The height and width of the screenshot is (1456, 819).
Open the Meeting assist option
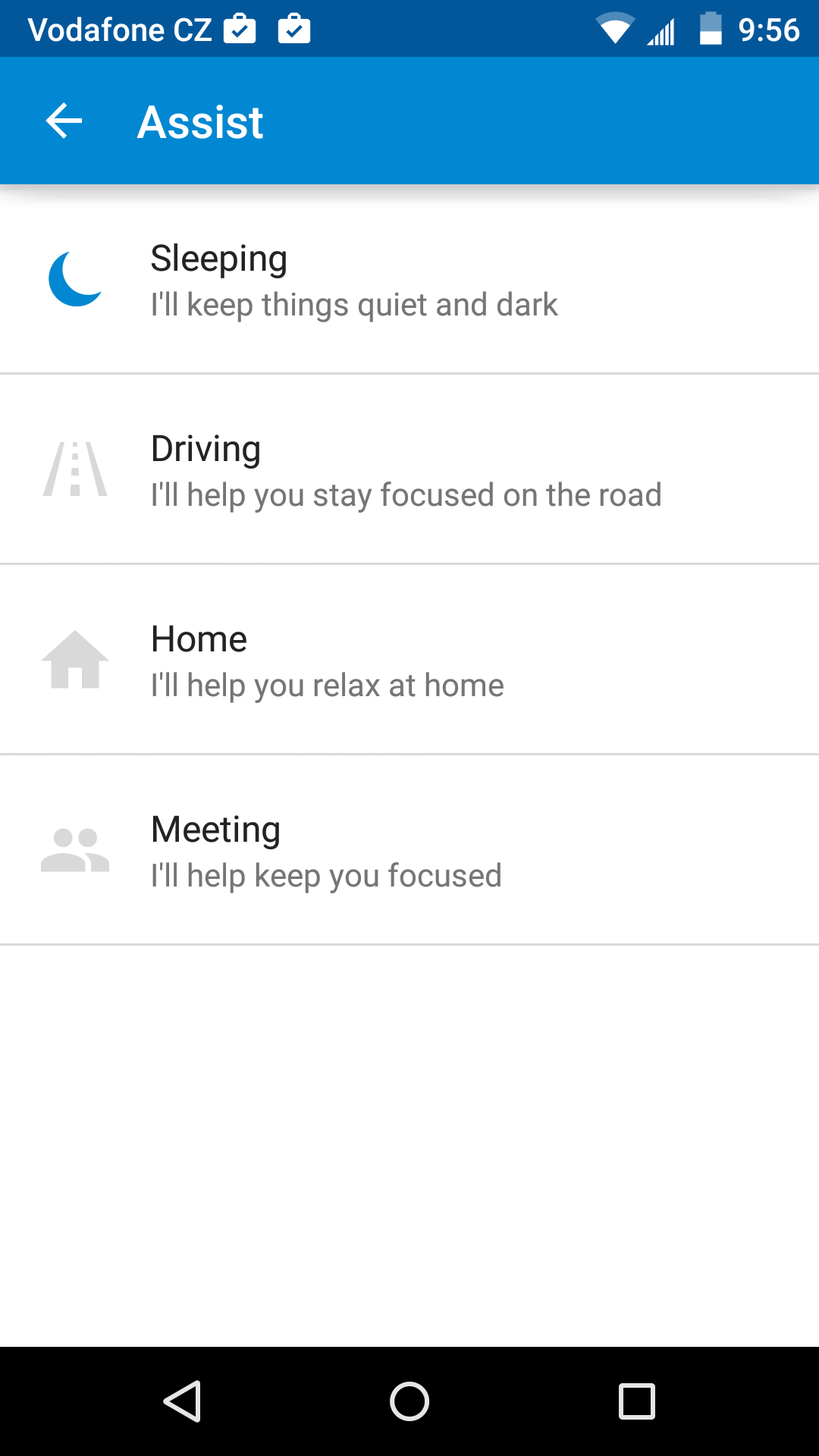[409, 850]
